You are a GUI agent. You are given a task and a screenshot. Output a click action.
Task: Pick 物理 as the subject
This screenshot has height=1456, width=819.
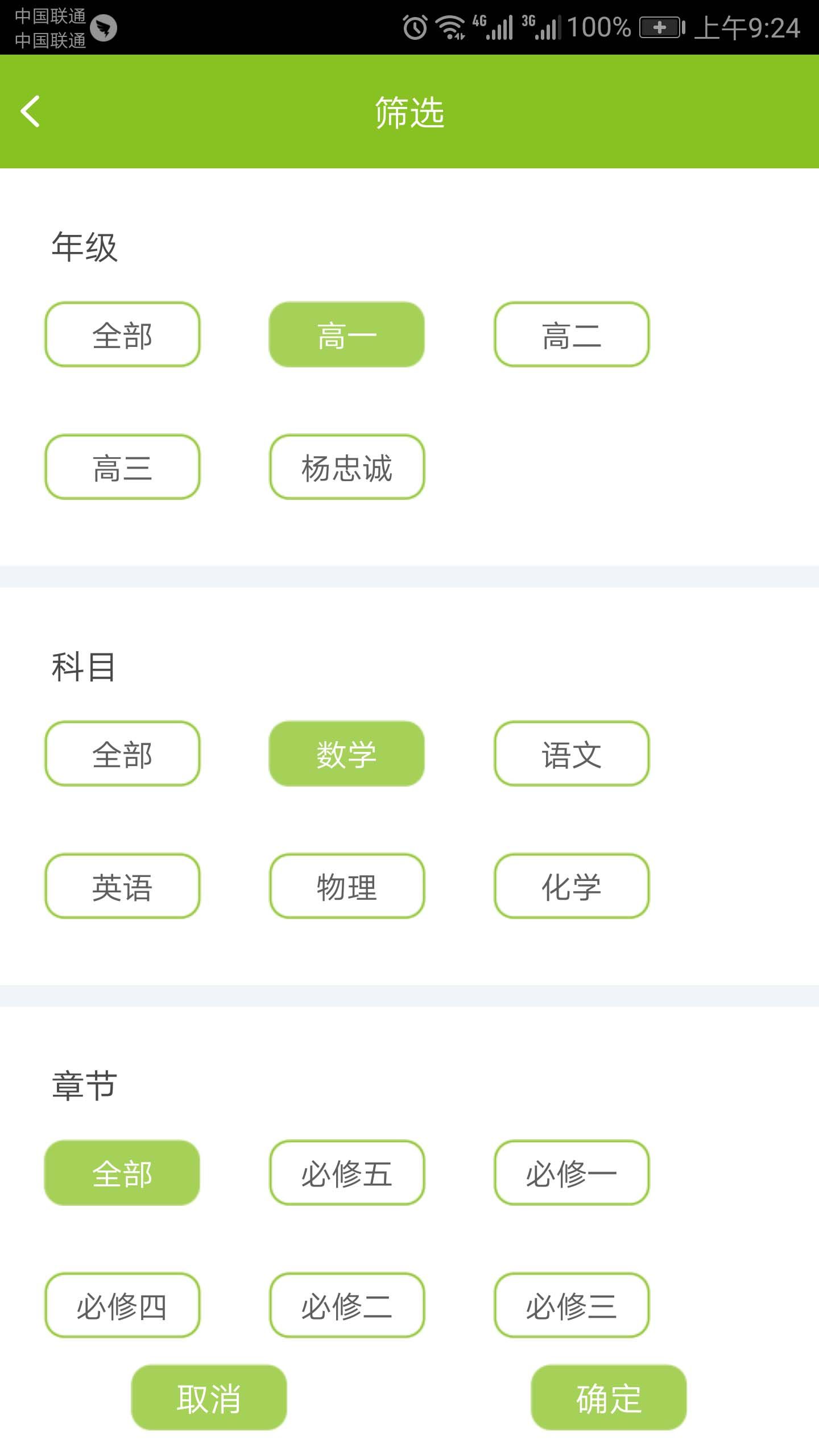[346, 886]
